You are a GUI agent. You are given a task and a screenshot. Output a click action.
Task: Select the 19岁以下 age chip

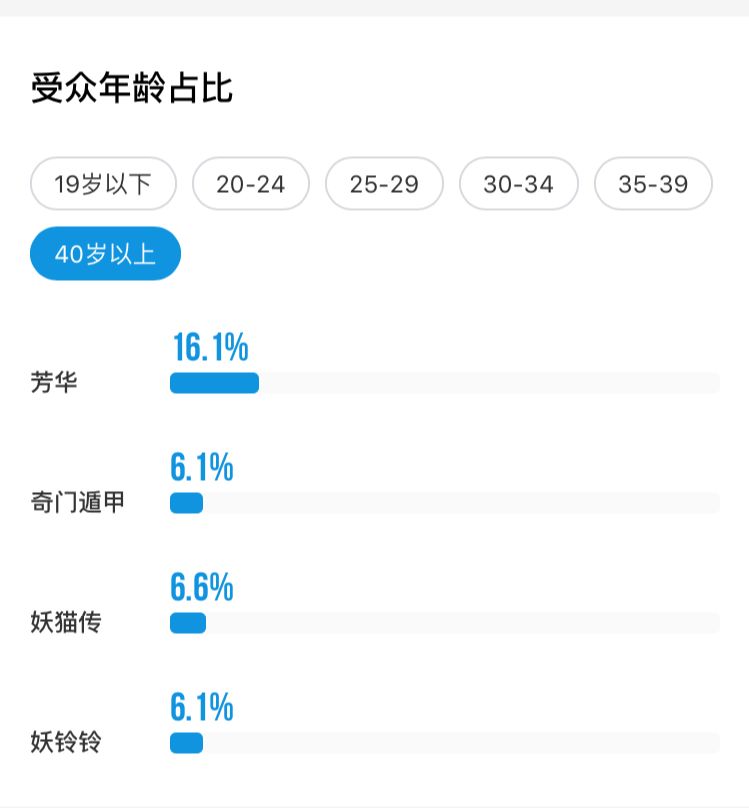[103, 184]
